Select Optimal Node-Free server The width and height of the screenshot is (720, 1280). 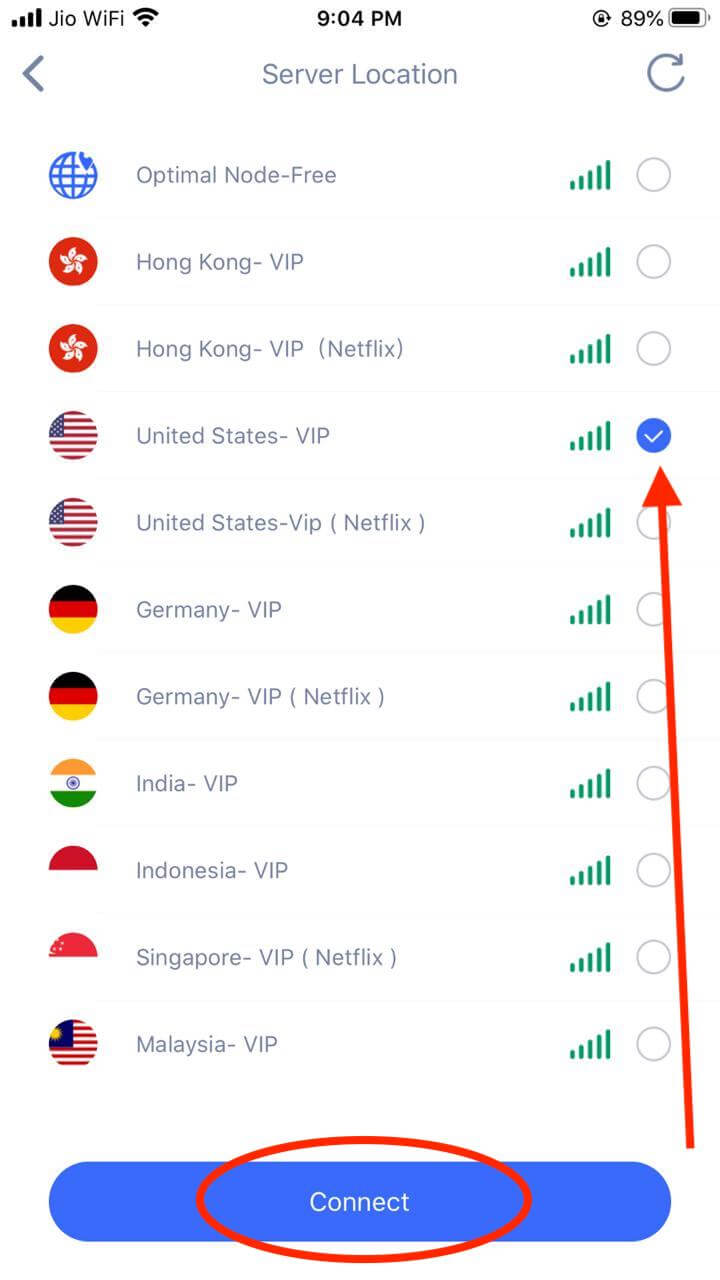coord(653,176)
